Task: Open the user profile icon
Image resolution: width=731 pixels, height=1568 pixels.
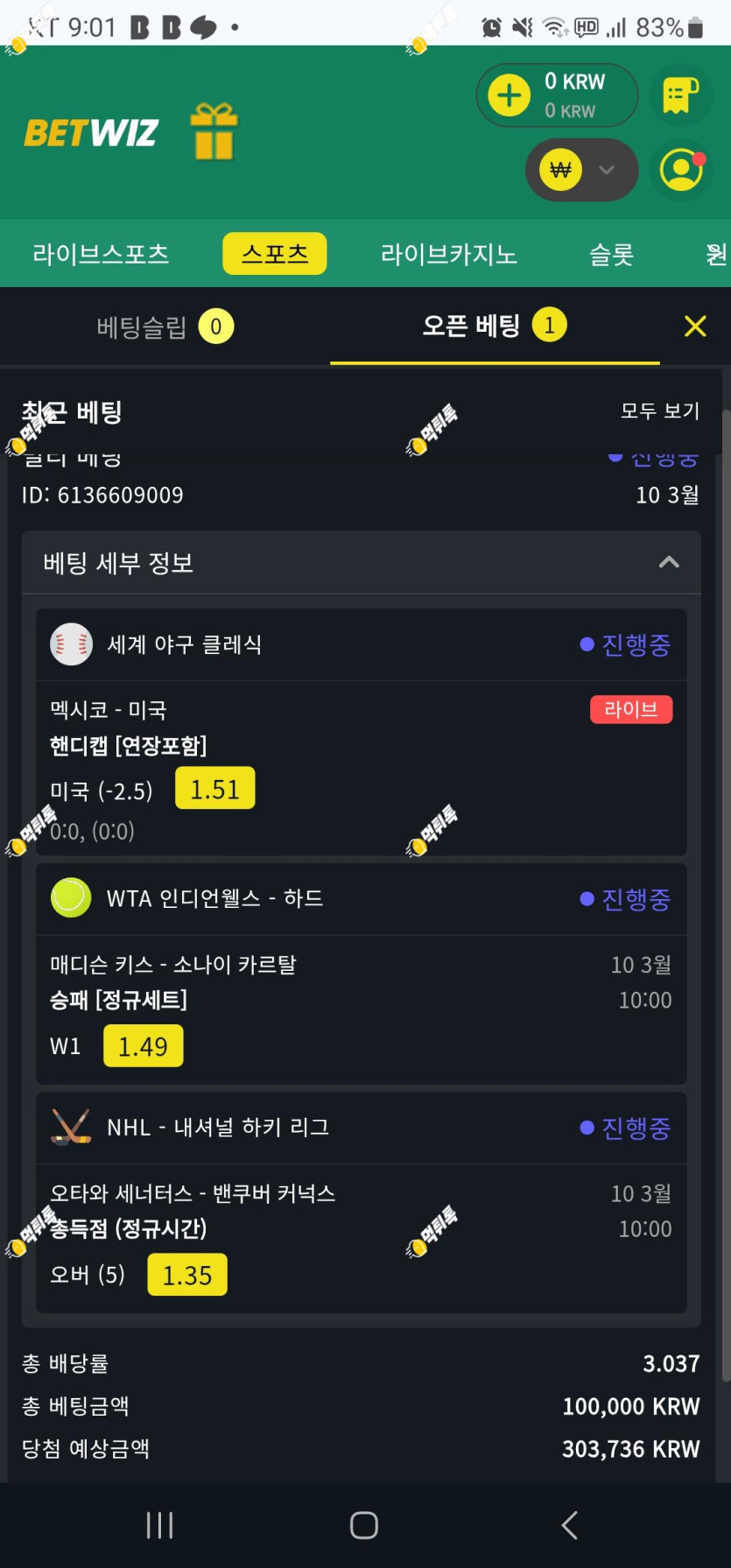Action: 682,170
